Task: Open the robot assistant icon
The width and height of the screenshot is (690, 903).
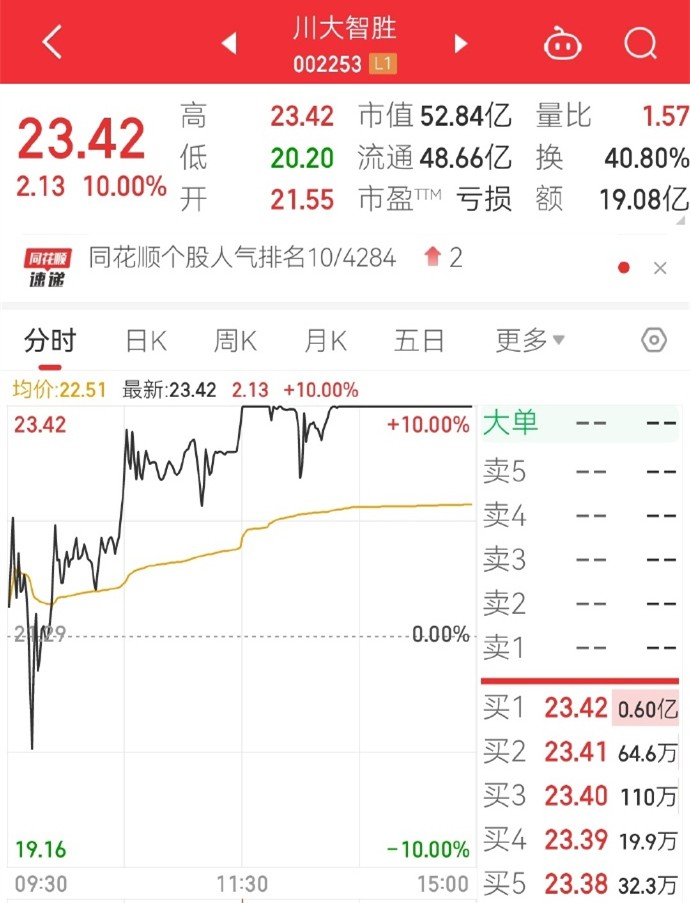Action: (x=562, y=43)
